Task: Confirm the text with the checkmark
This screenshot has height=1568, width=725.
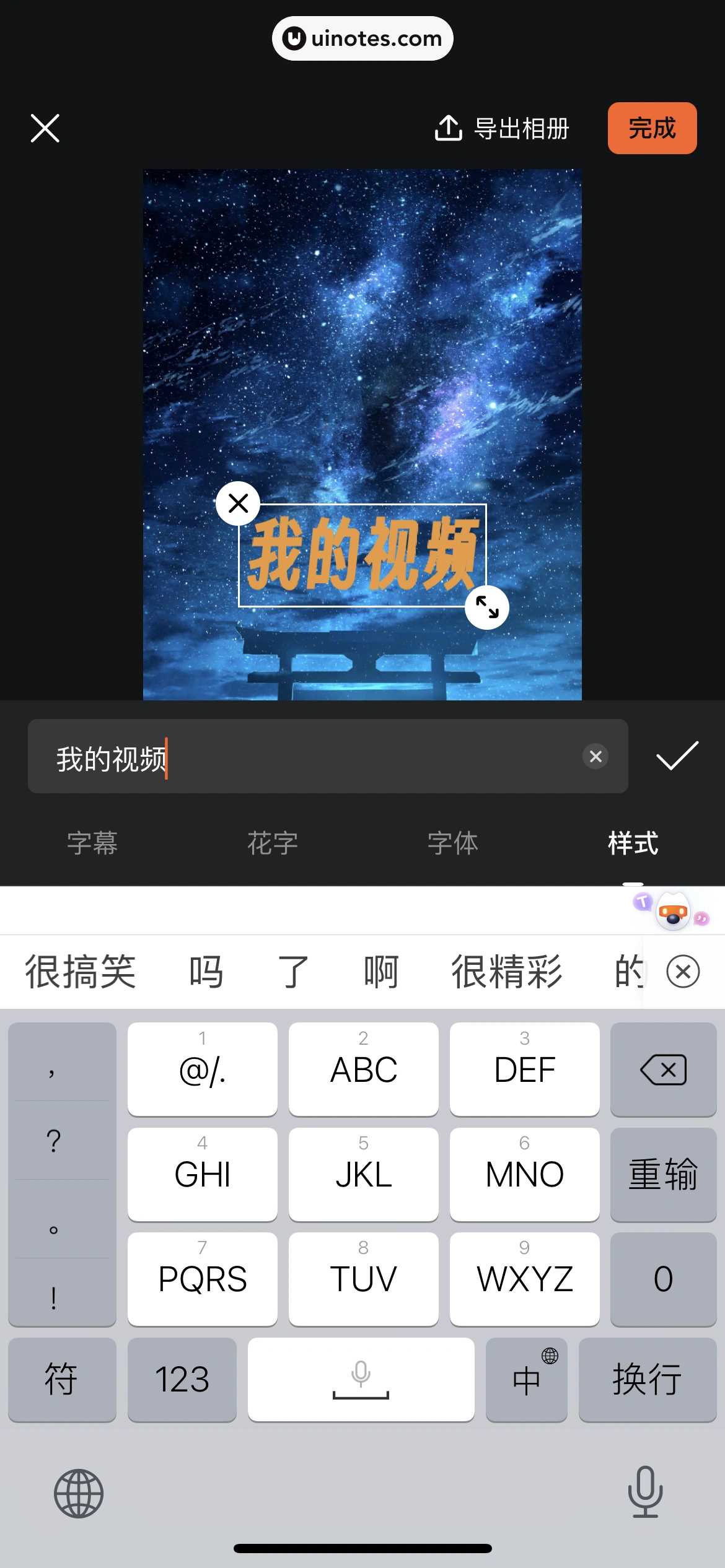Action: [x=677, y=756]
